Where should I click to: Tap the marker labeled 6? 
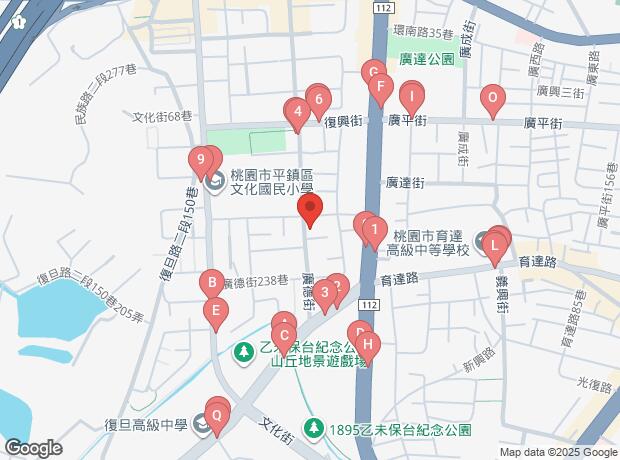[318, 99]
